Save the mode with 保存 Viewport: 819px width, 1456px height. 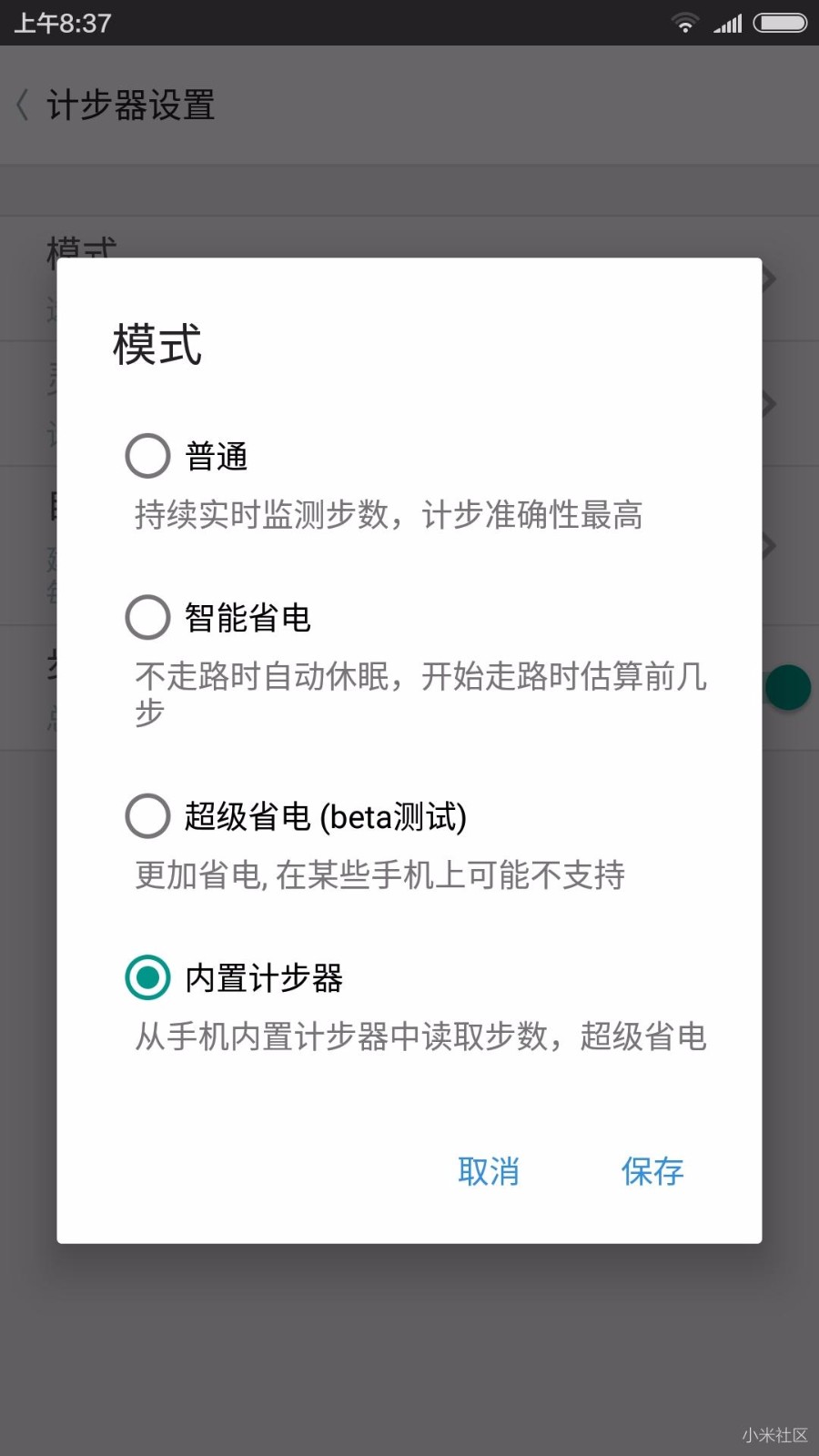(x=652, y=1171)
